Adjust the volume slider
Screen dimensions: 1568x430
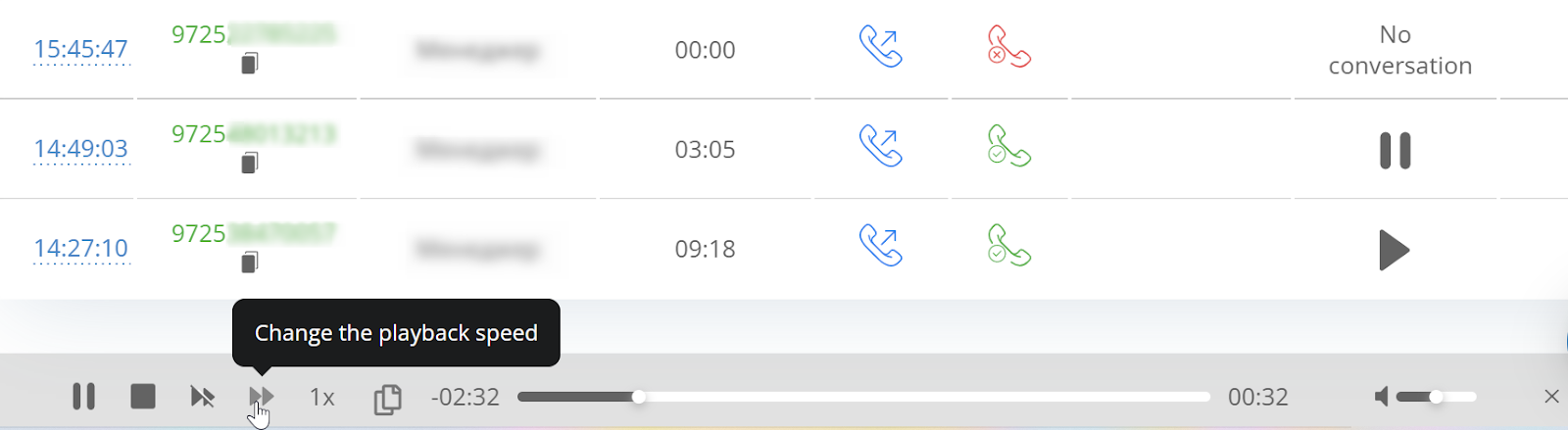pos(1436,397)
